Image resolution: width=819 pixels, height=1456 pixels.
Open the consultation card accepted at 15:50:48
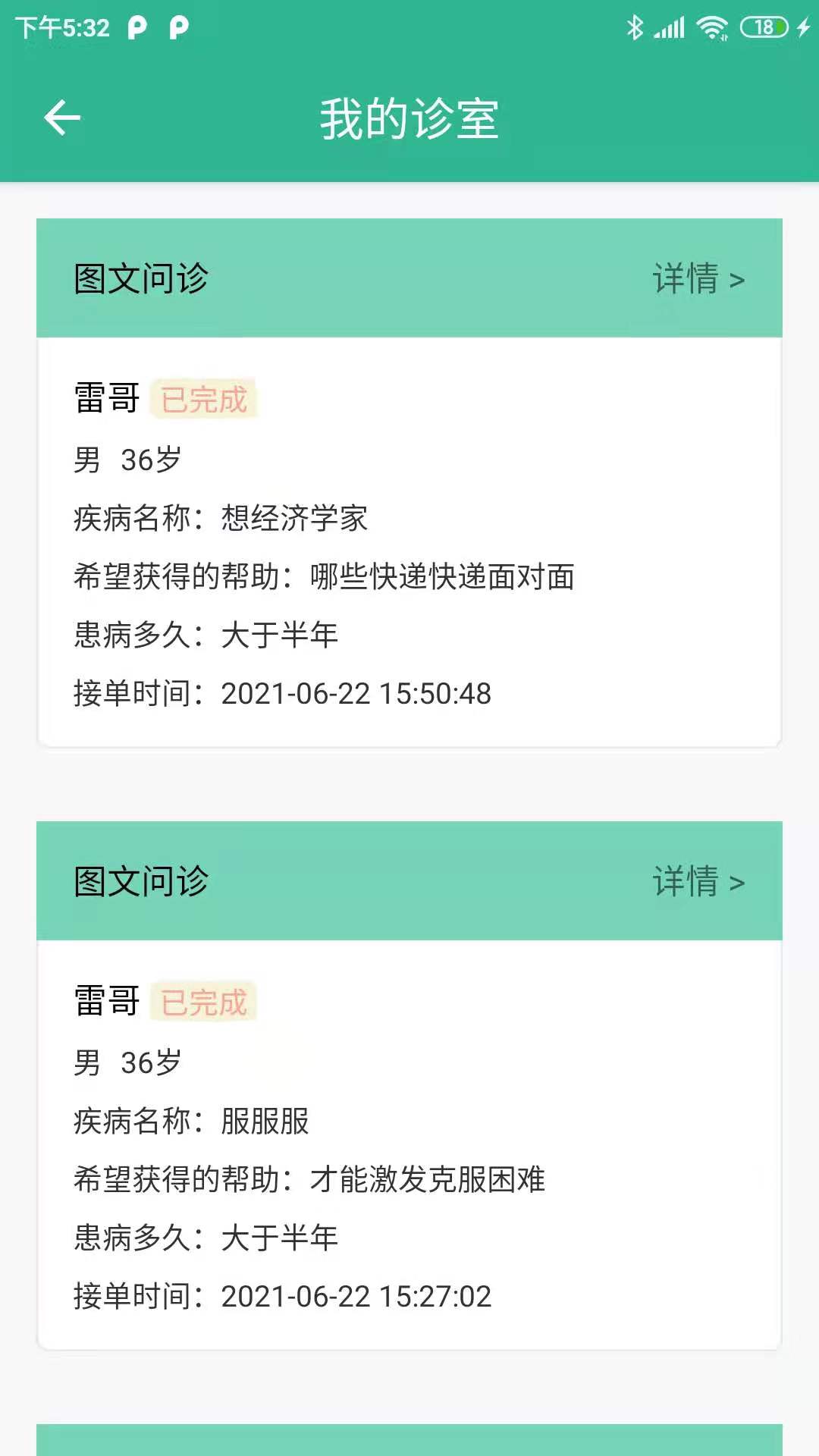click(409, 542)
